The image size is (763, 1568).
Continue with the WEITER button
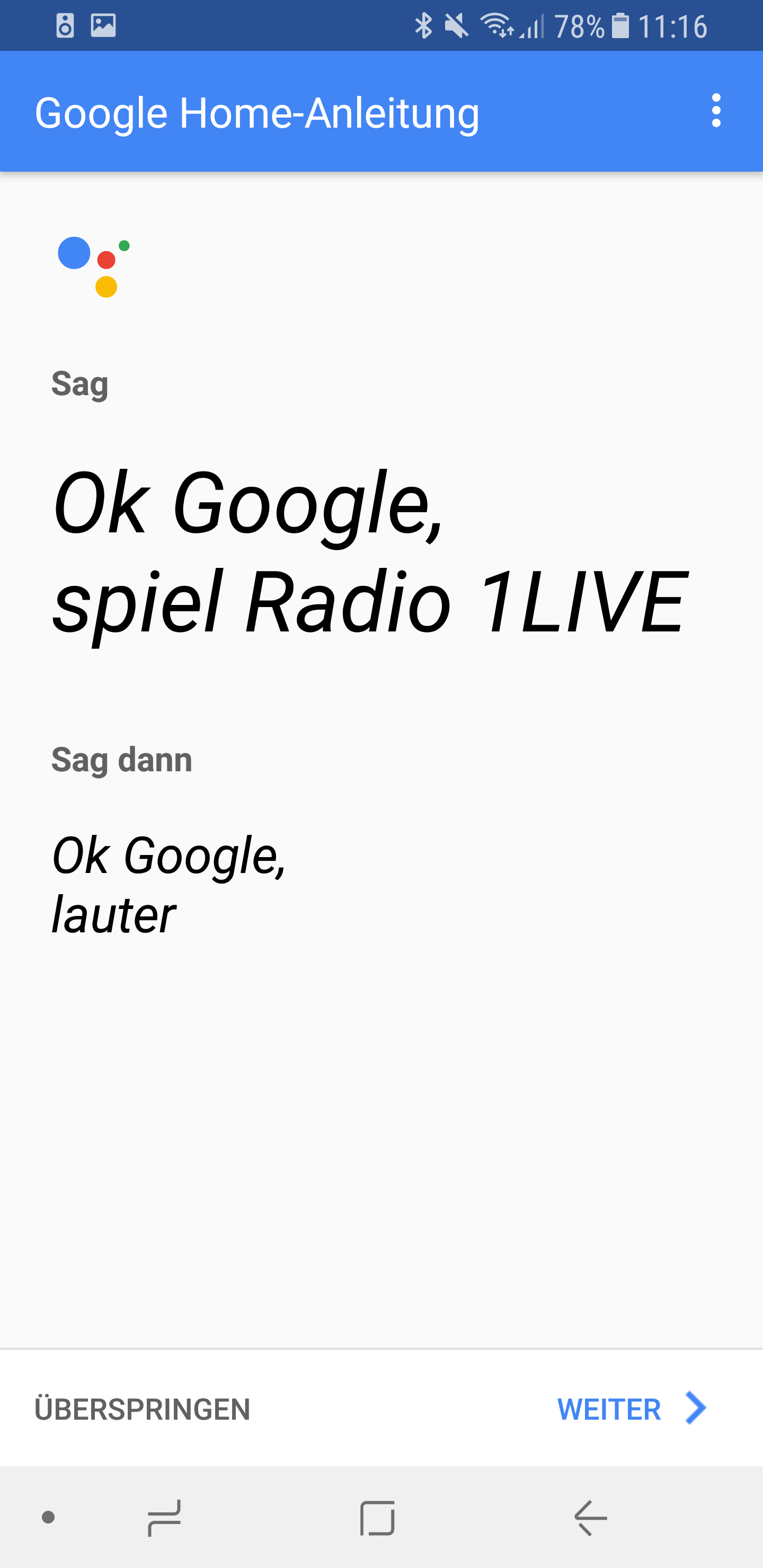coord(631,1409)
